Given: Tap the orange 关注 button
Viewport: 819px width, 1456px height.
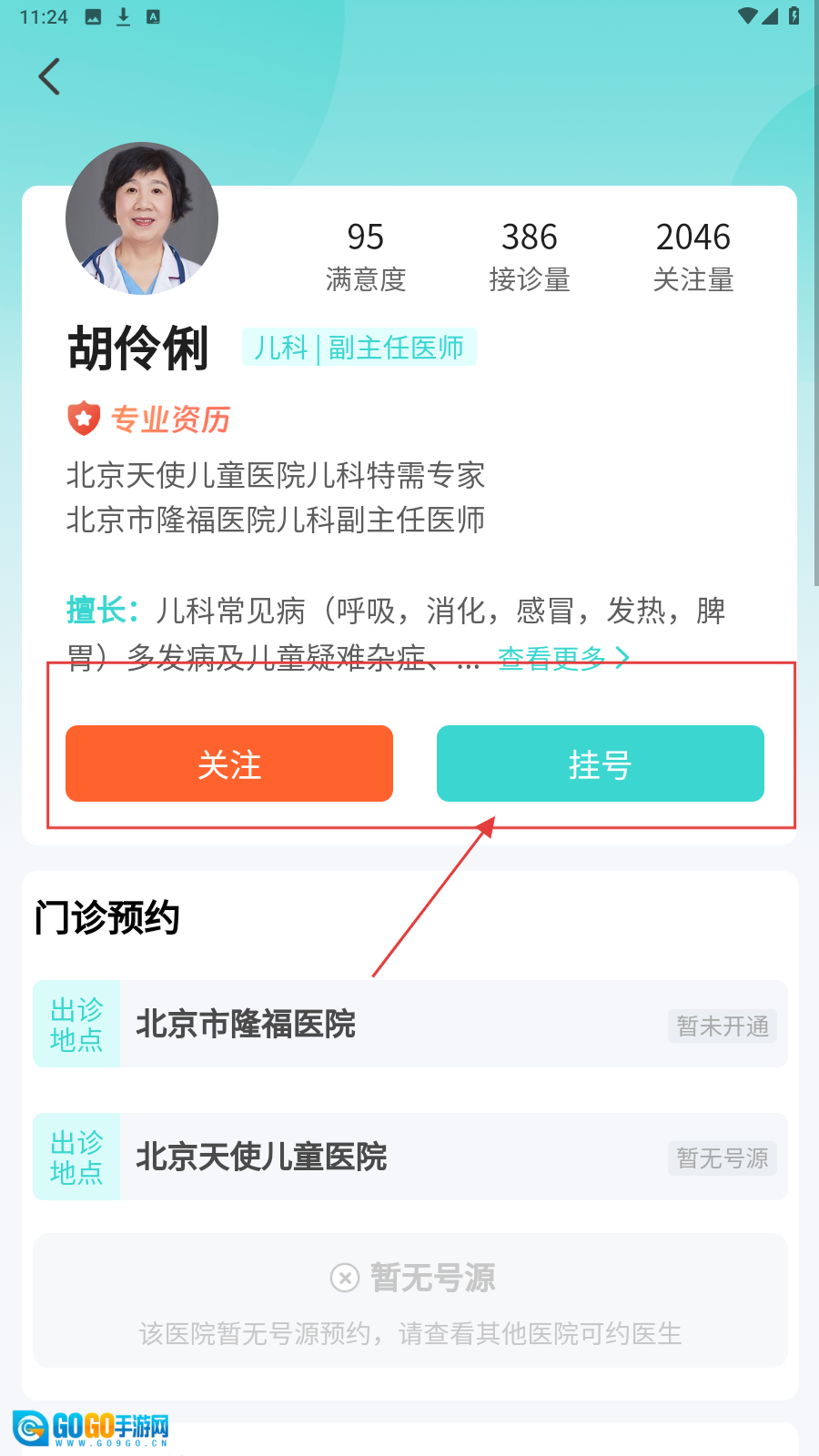Looking at the screenshot, I should 229,763.
